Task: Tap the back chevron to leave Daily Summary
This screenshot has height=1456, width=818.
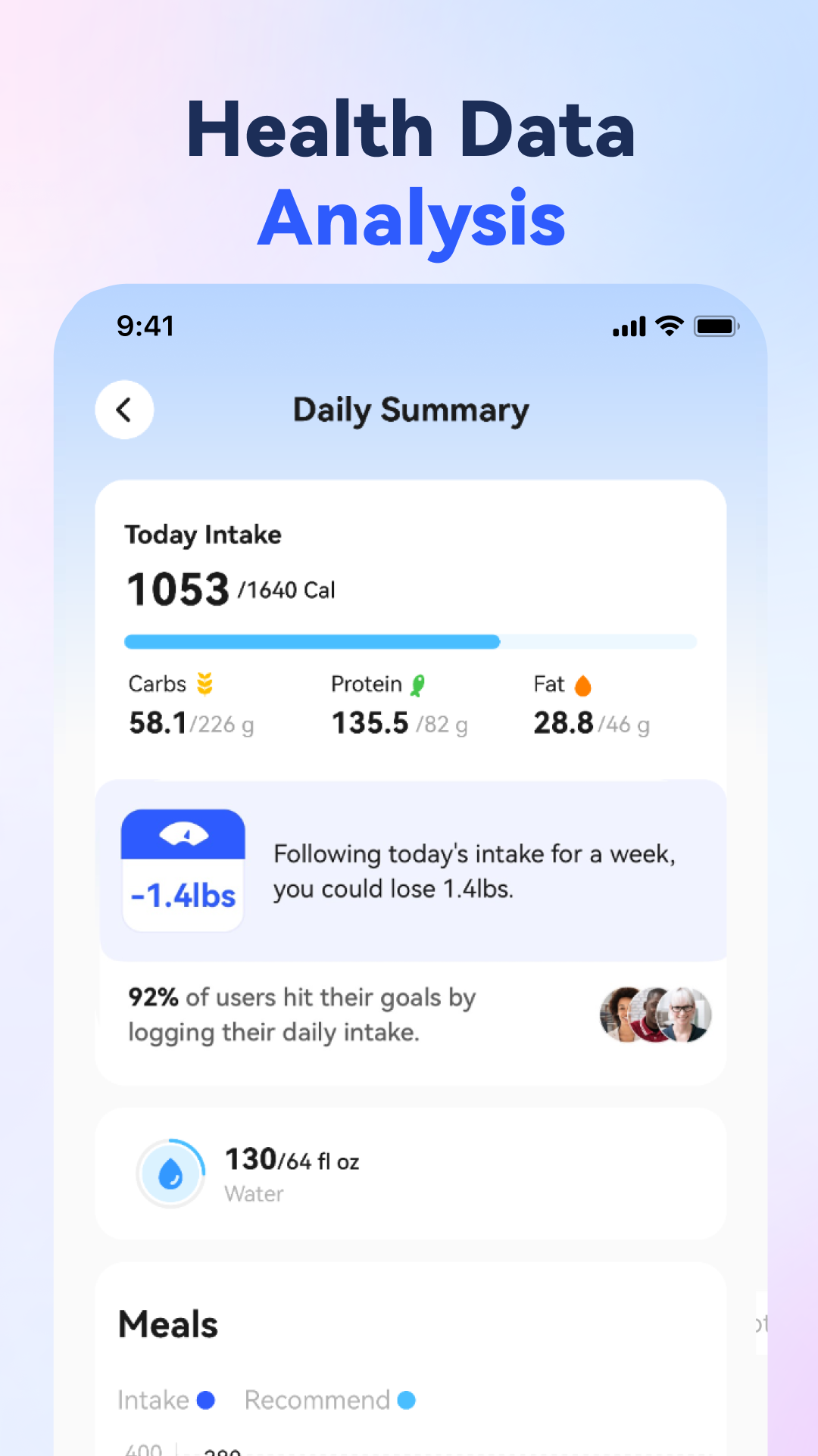Action: [123, 410]
